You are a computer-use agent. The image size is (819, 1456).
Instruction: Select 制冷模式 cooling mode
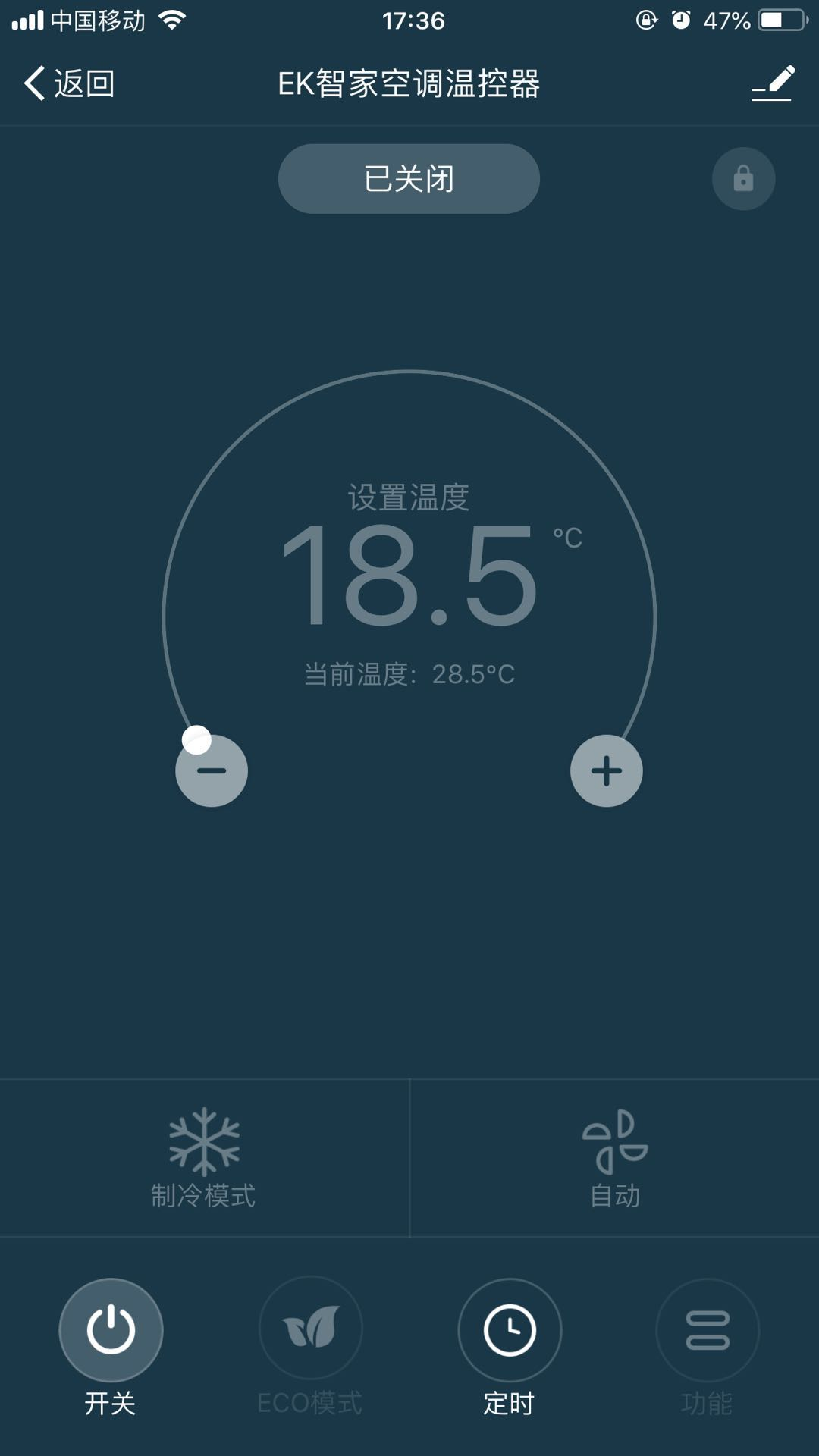click(x=204, y=1158)
